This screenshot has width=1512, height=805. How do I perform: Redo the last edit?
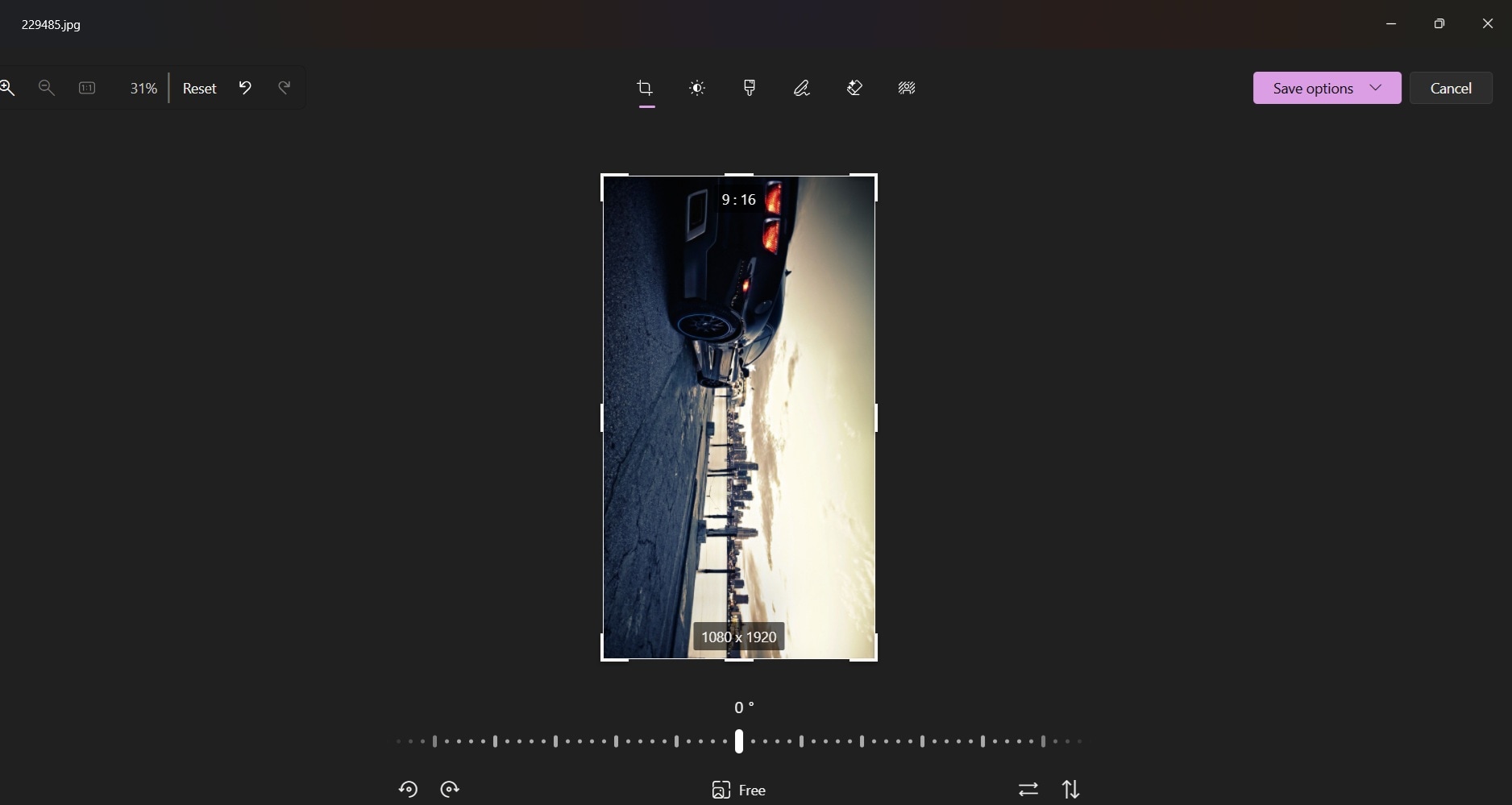[x=284, y=88]
